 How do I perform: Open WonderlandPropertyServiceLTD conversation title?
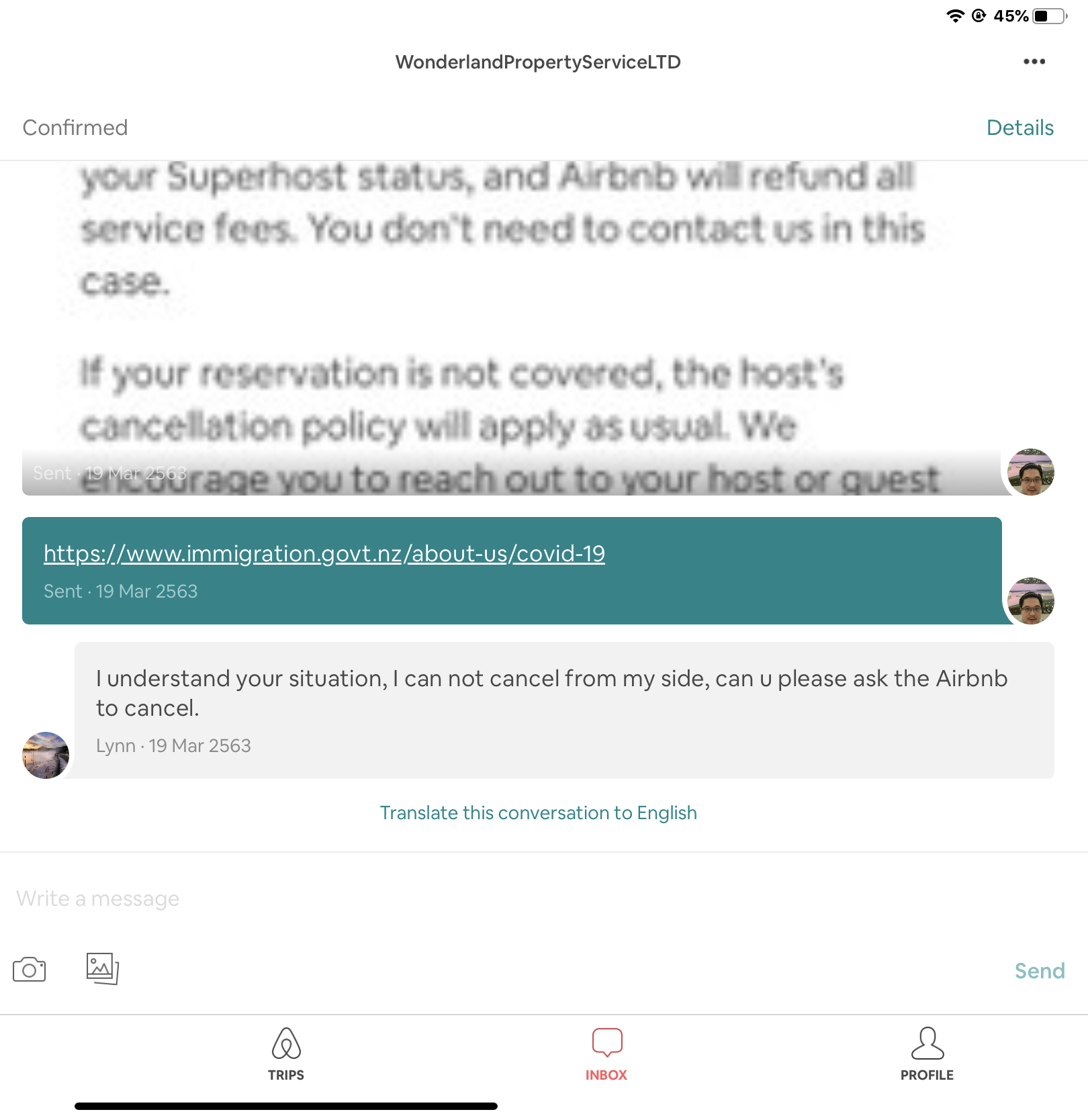click(537, 61)
